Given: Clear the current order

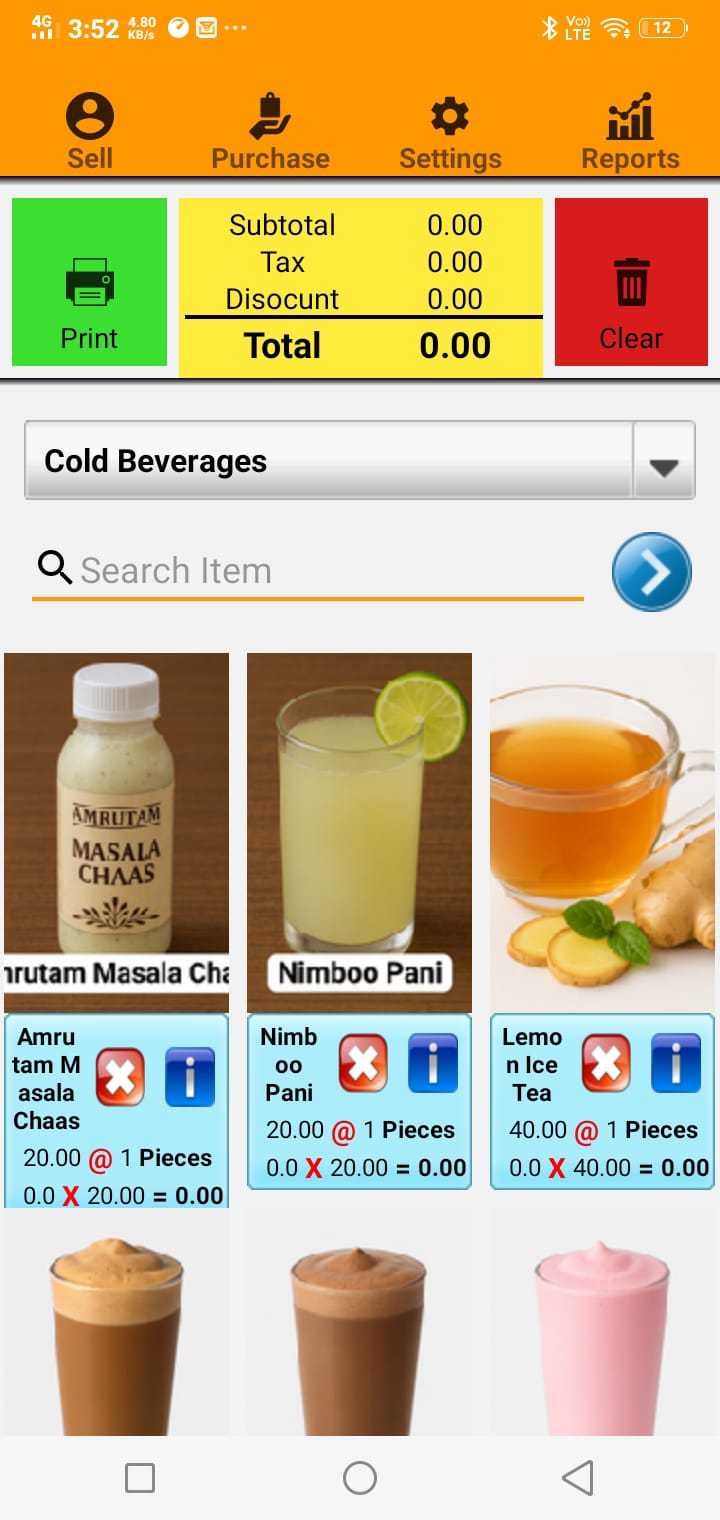Looking at the screenshot, I should click(x=631, y=282).
